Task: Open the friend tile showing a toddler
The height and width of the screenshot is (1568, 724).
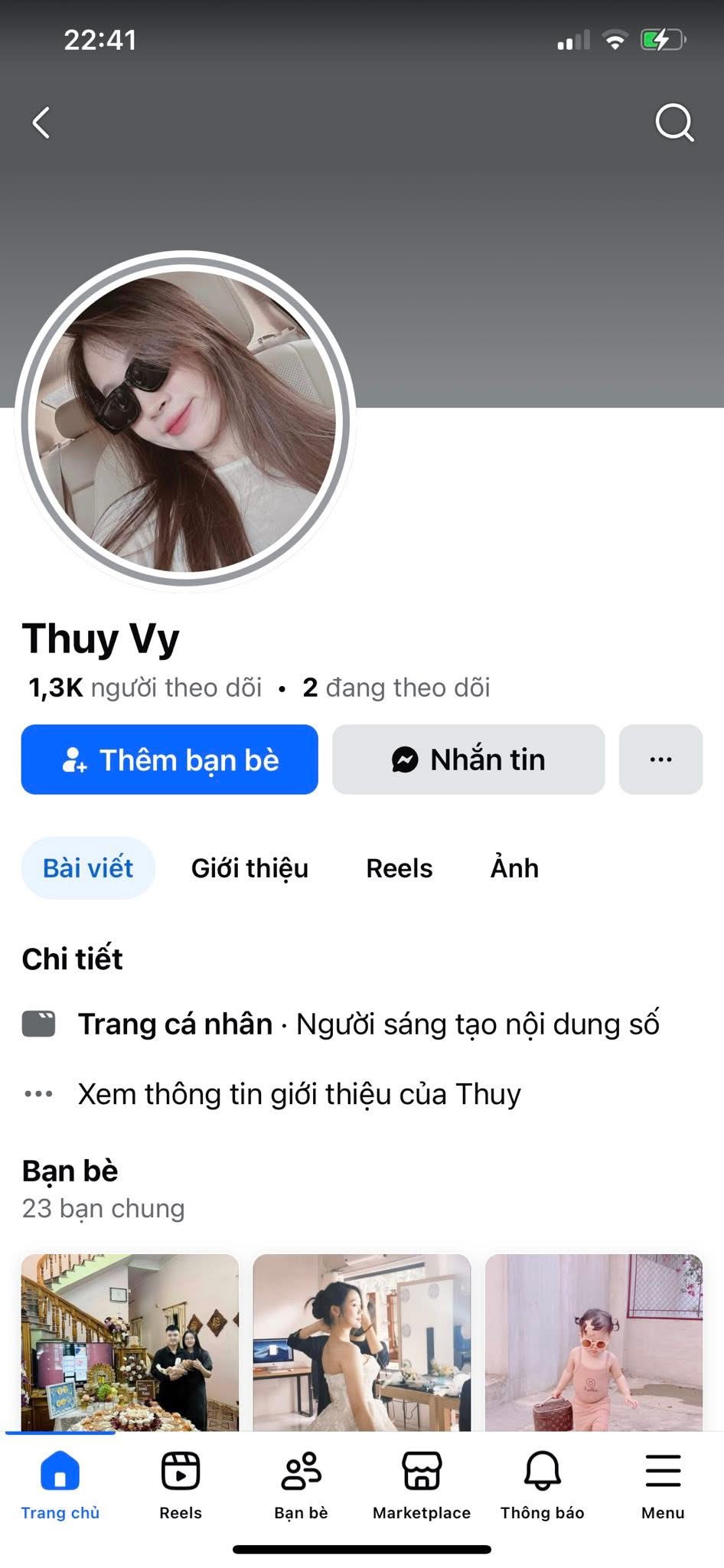Action: [x=594, y=1341]
